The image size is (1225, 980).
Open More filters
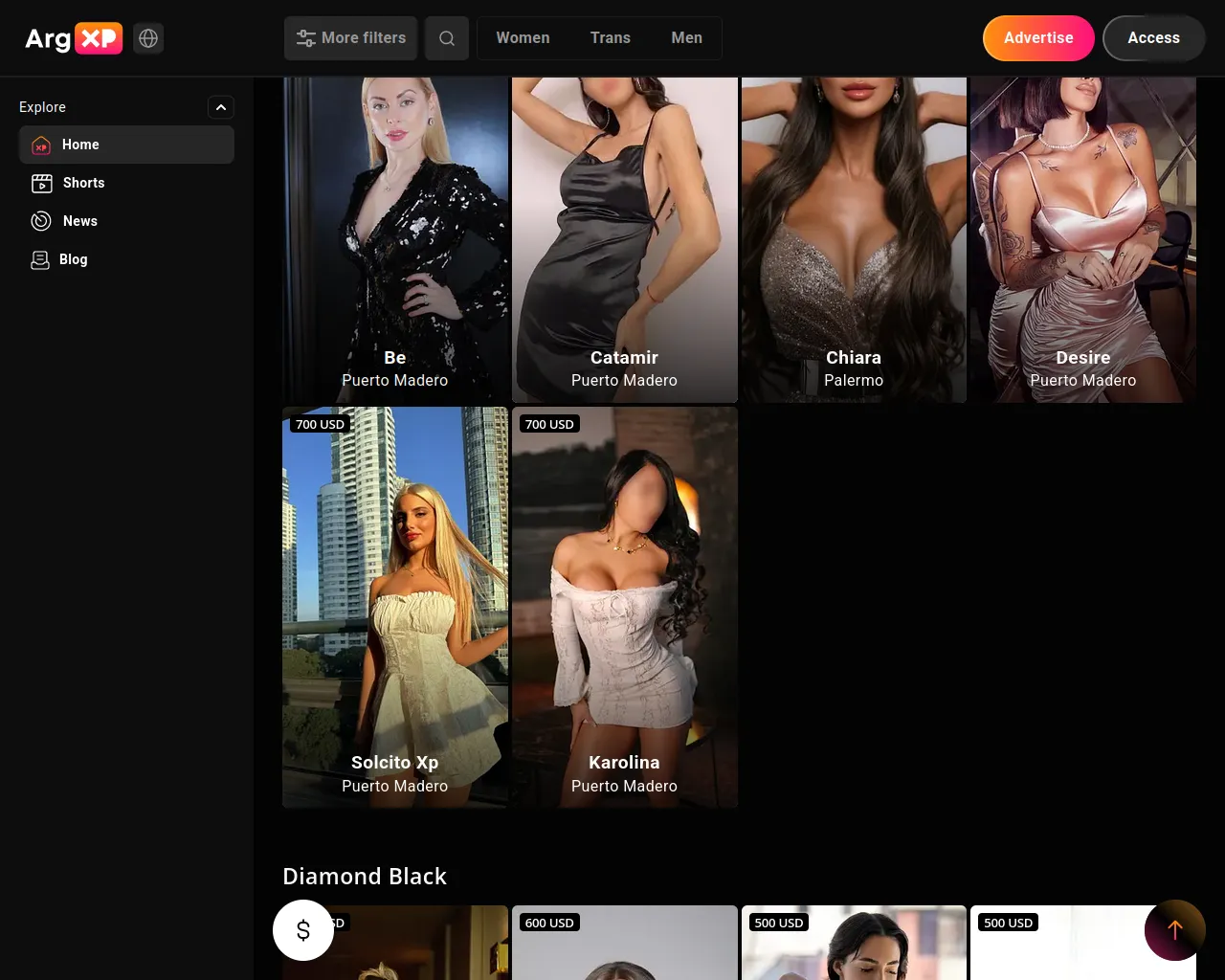[x=350, y=38]
